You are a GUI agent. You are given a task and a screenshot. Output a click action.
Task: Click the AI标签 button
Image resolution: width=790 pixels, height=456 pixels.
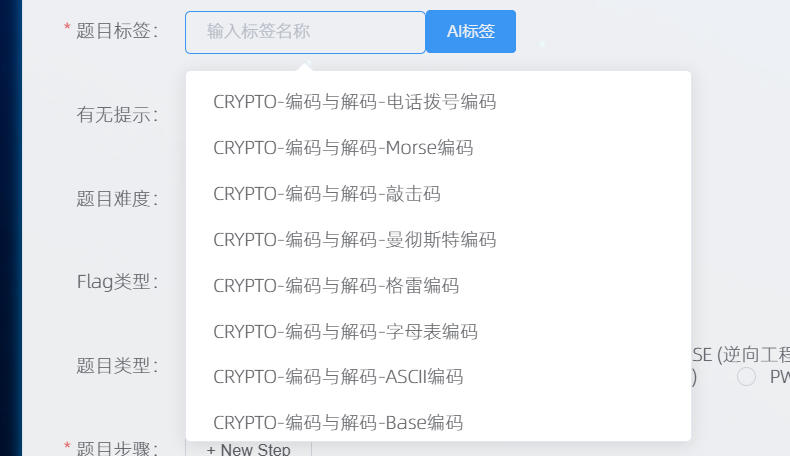470,32
